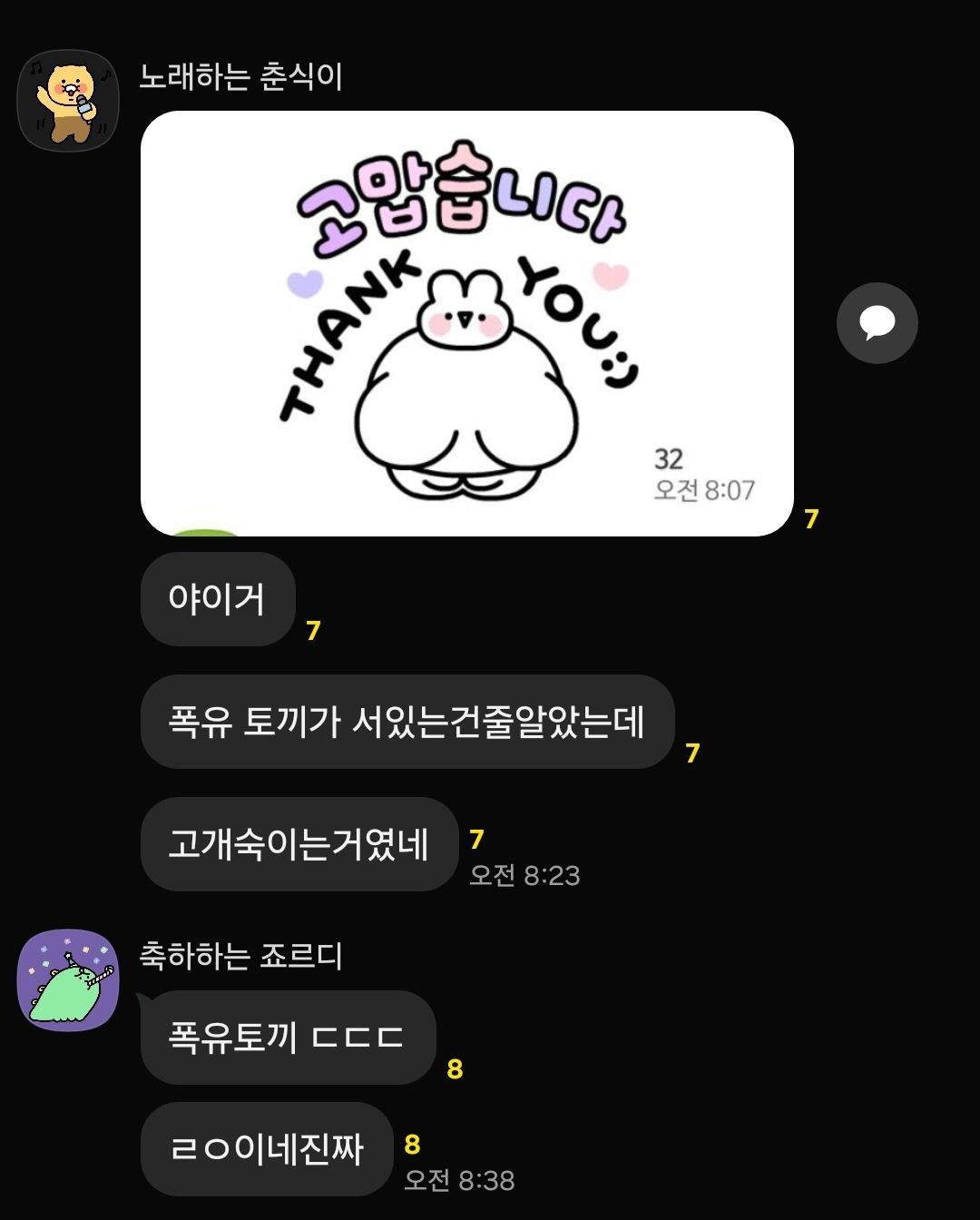Image resolution: width=980 pixels, height=1220 pixels.
Task: Tap the ㄹㅇ이네진짜 message bubble
Action: (264, 1149)
